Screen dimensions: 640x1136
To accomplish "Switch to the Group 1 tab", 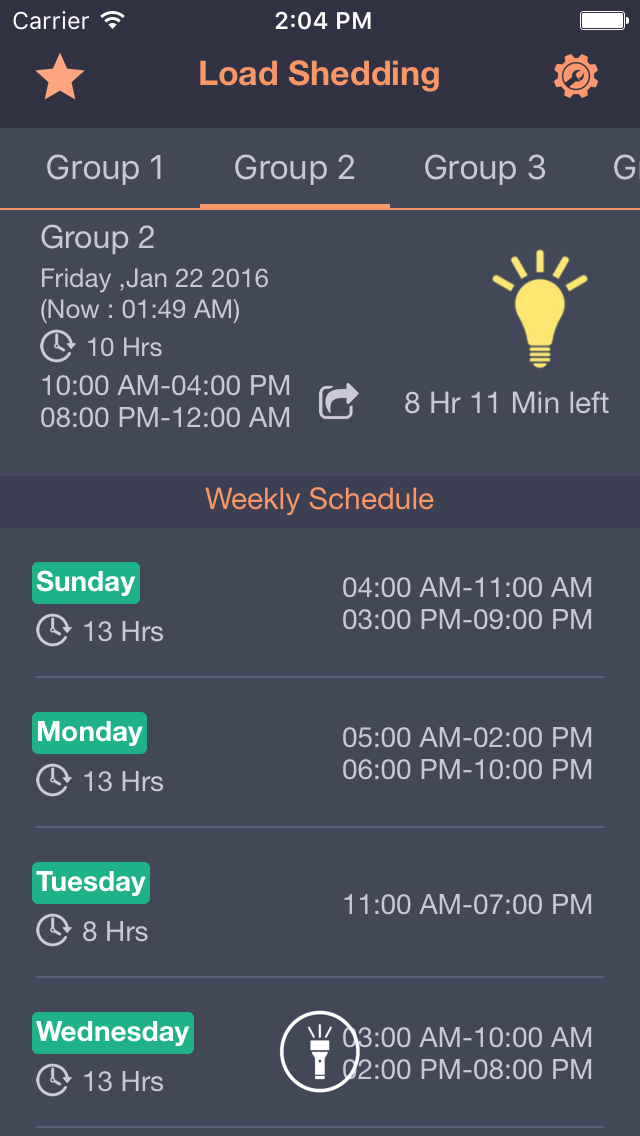I will [105, 168].
